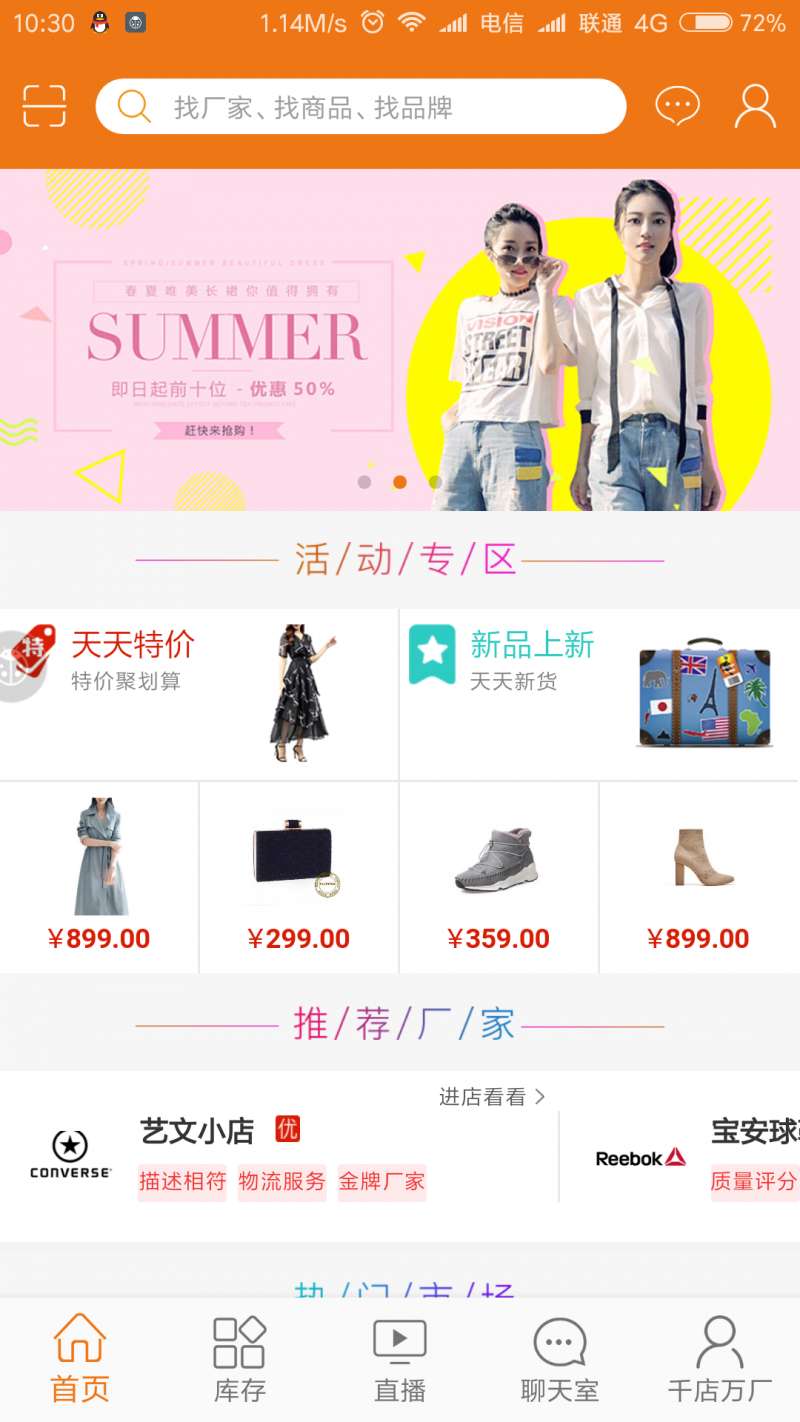The image size is (800, 1422).
Task: Open the Reebok 宝安 store card
Action: pos(690,1157)
